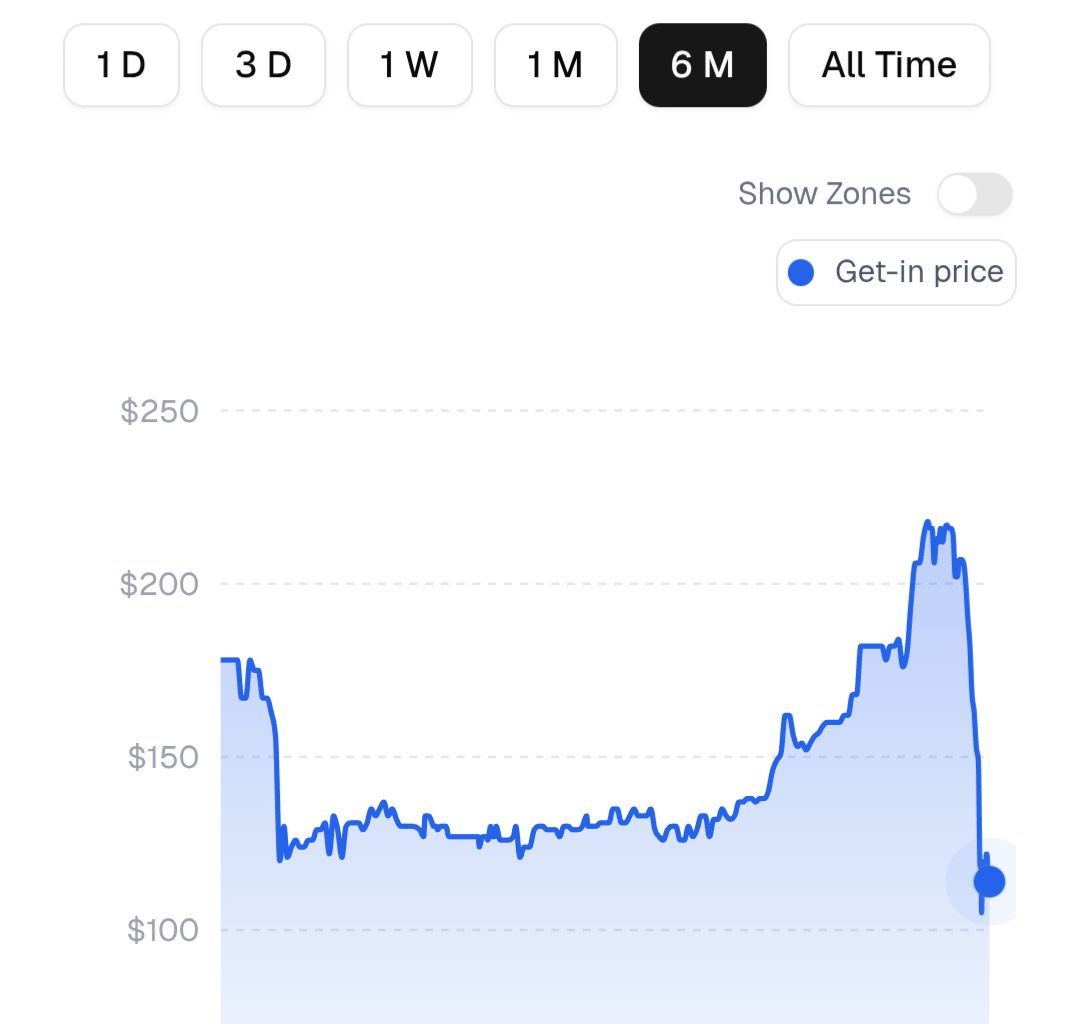Show the 1 W price history
The height and width of the screenshot is (1024, 1080).
pyautogui.click(x=409, y=66)
